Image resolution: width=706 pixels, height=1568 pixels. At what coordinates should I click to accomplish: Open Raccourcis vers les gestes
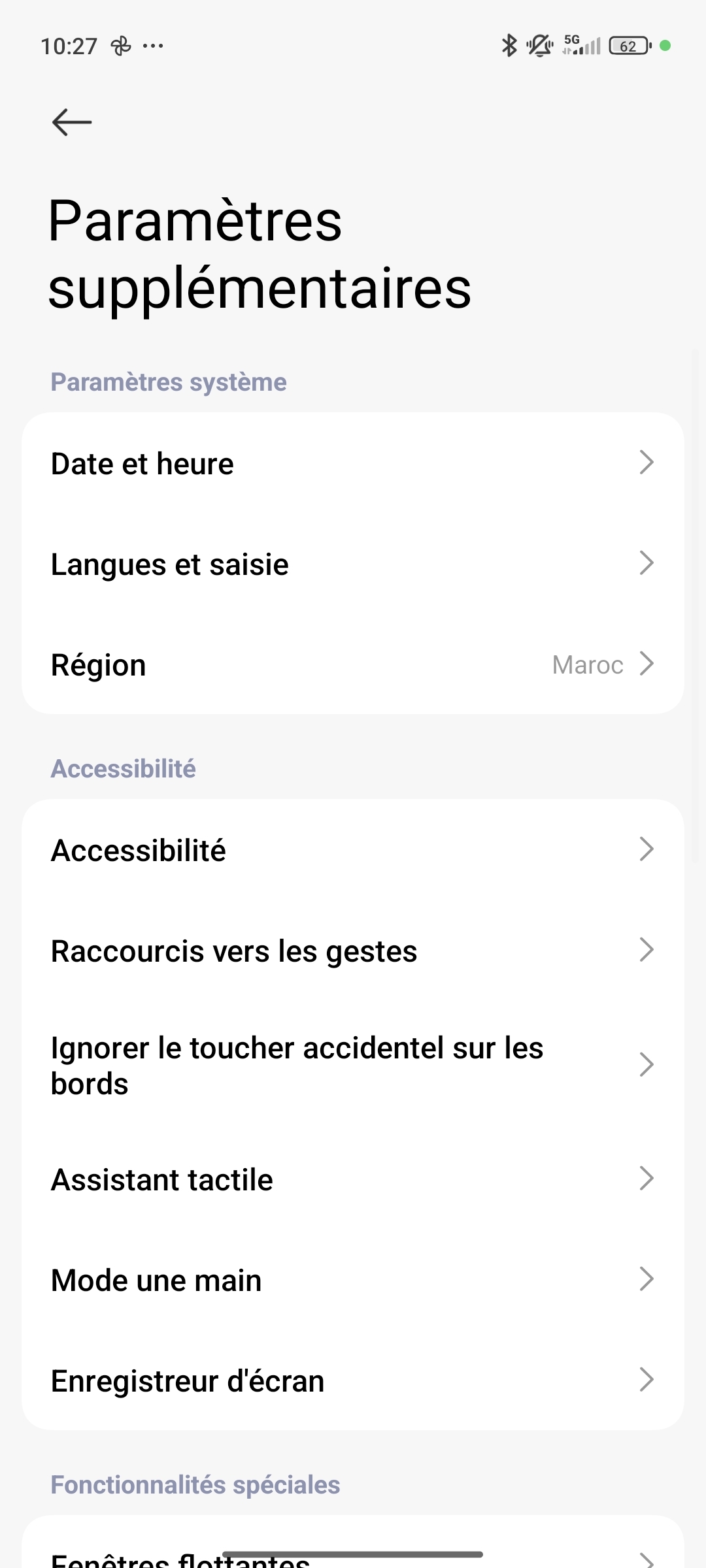click(x=353, y=951)
